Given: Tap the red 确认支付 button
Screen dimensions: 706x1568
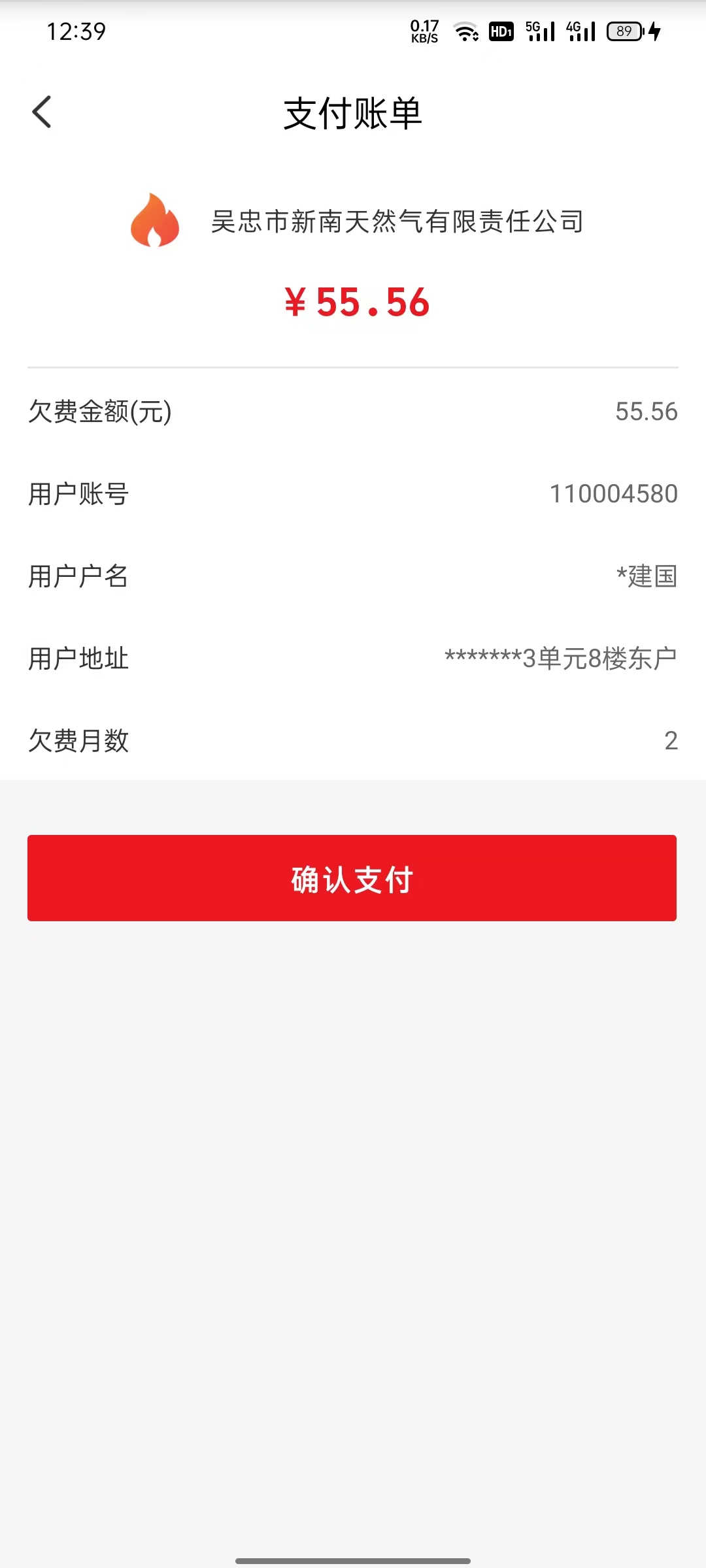Looking at the screenshot, I should pos(352,877).
